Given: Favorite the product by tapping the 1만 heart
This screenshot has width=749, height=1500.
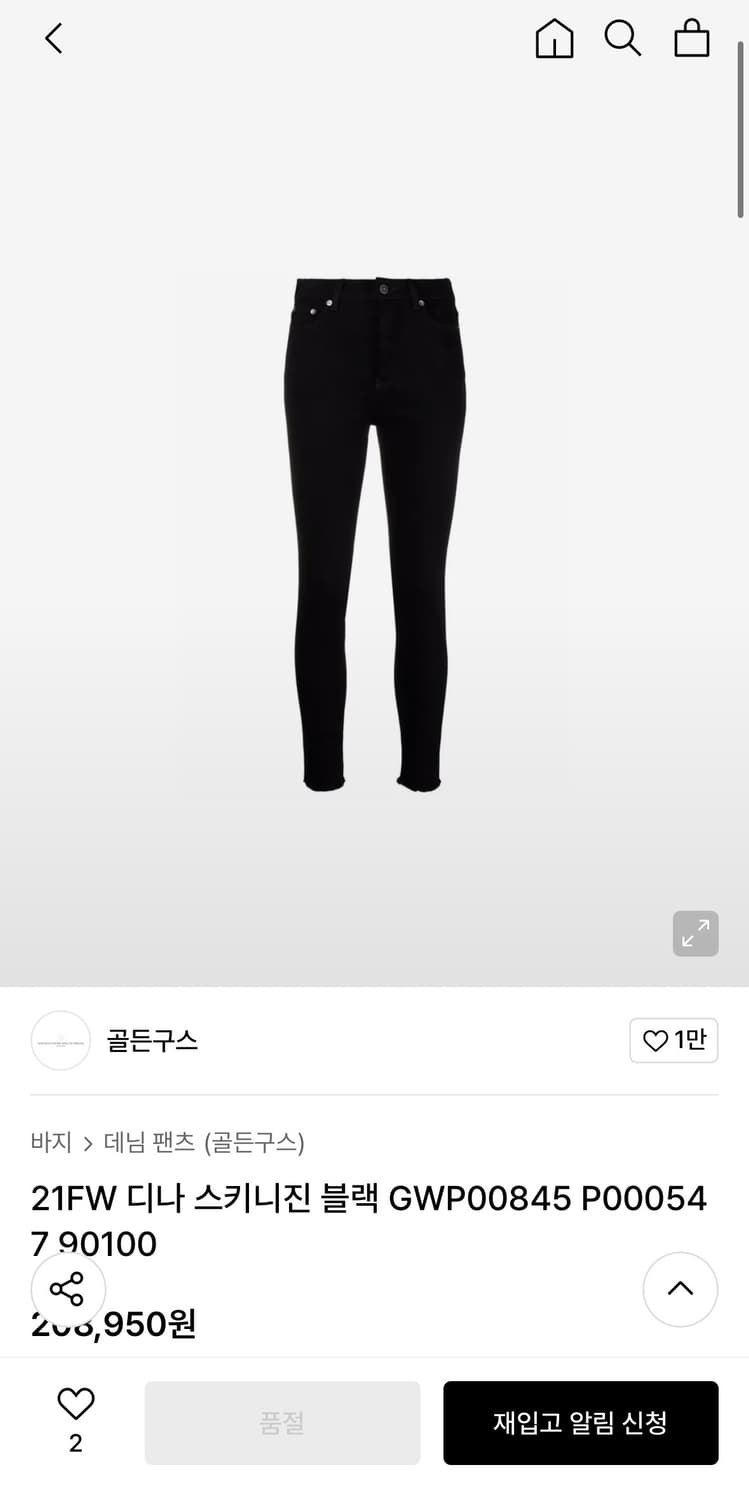Looking at the screenshot, I should click(673, 1040).
